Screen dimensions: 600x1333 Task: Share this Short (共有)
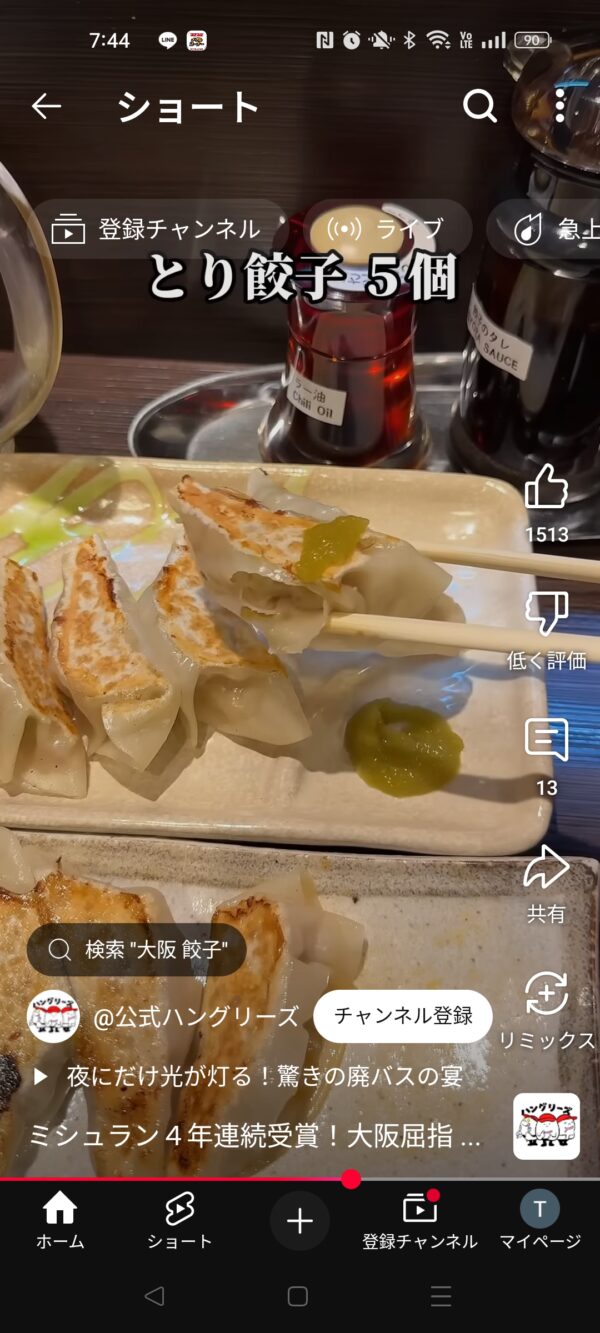[546, 868]
